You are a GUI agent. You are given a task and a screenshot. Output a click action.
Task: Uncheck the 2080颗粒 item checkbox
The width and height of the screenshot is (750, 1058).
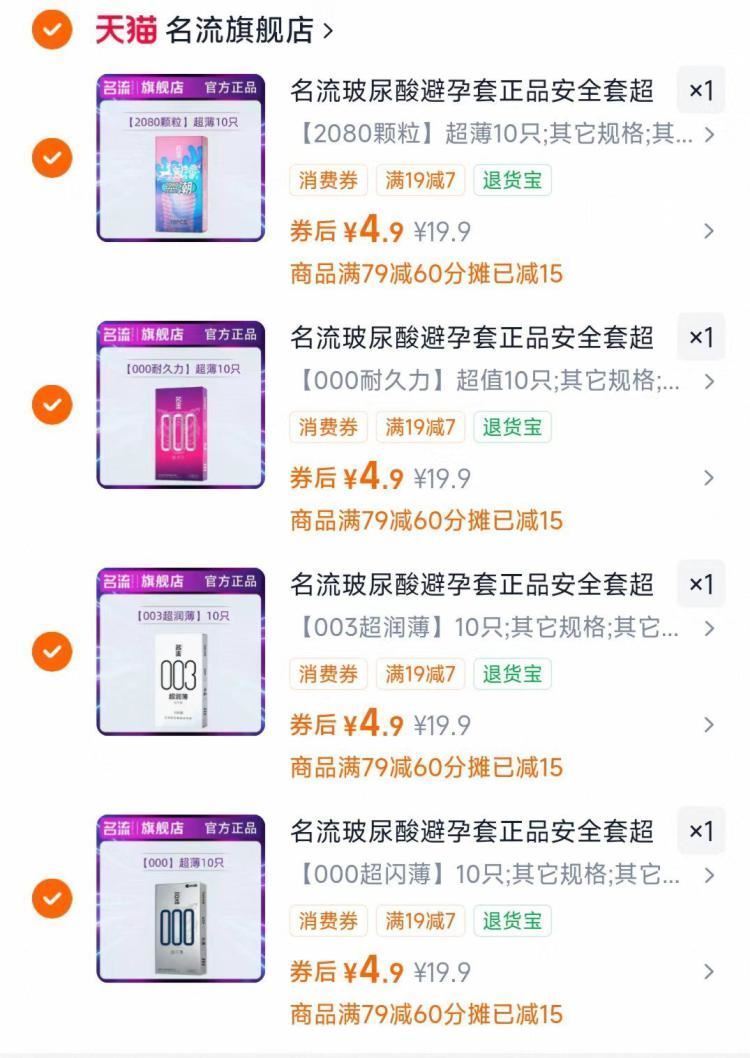click(x=52, y=158)
